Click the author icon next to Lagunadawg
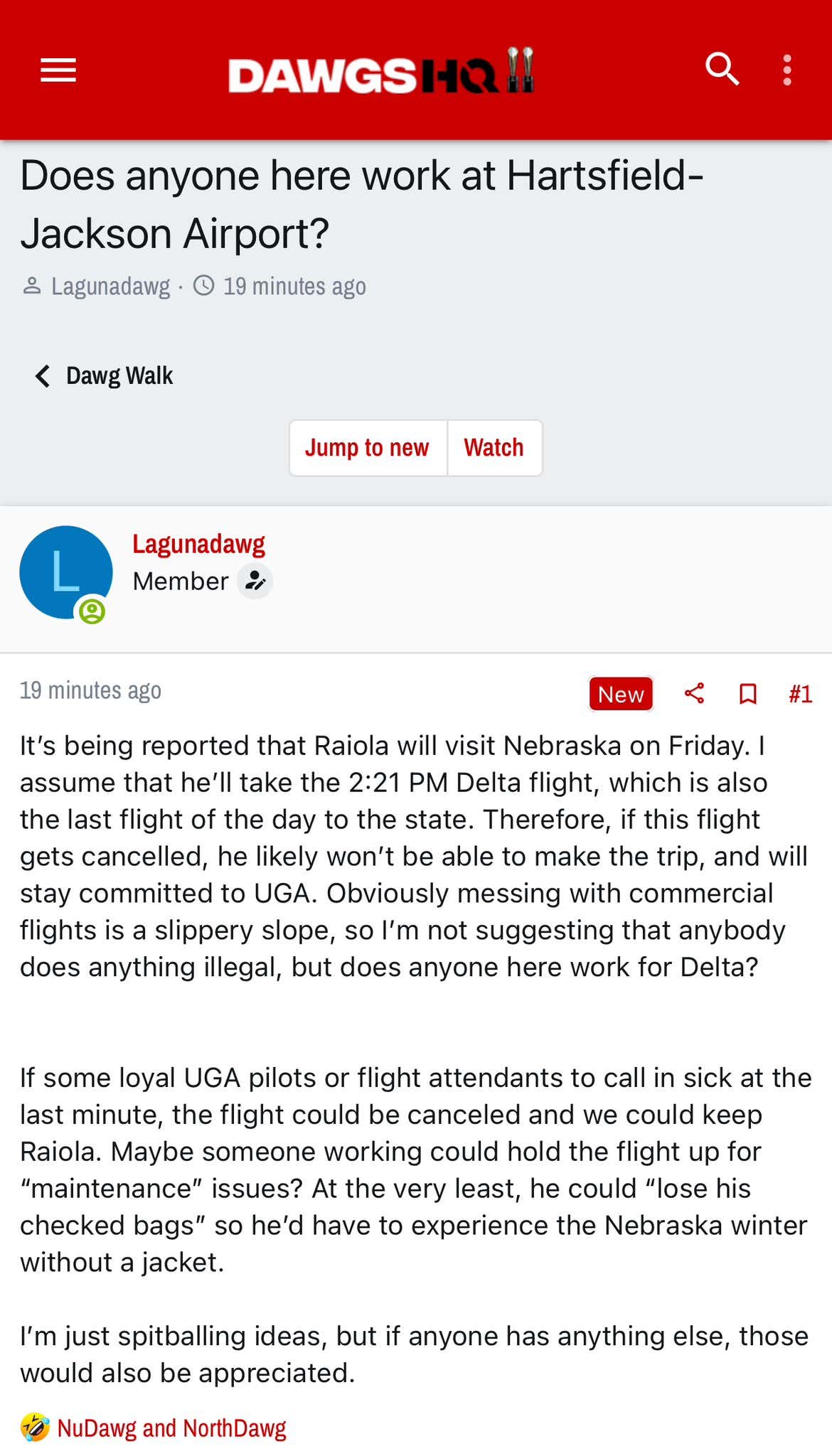Viewport: 832px width, 1456px height. click(x=31, y=286)
